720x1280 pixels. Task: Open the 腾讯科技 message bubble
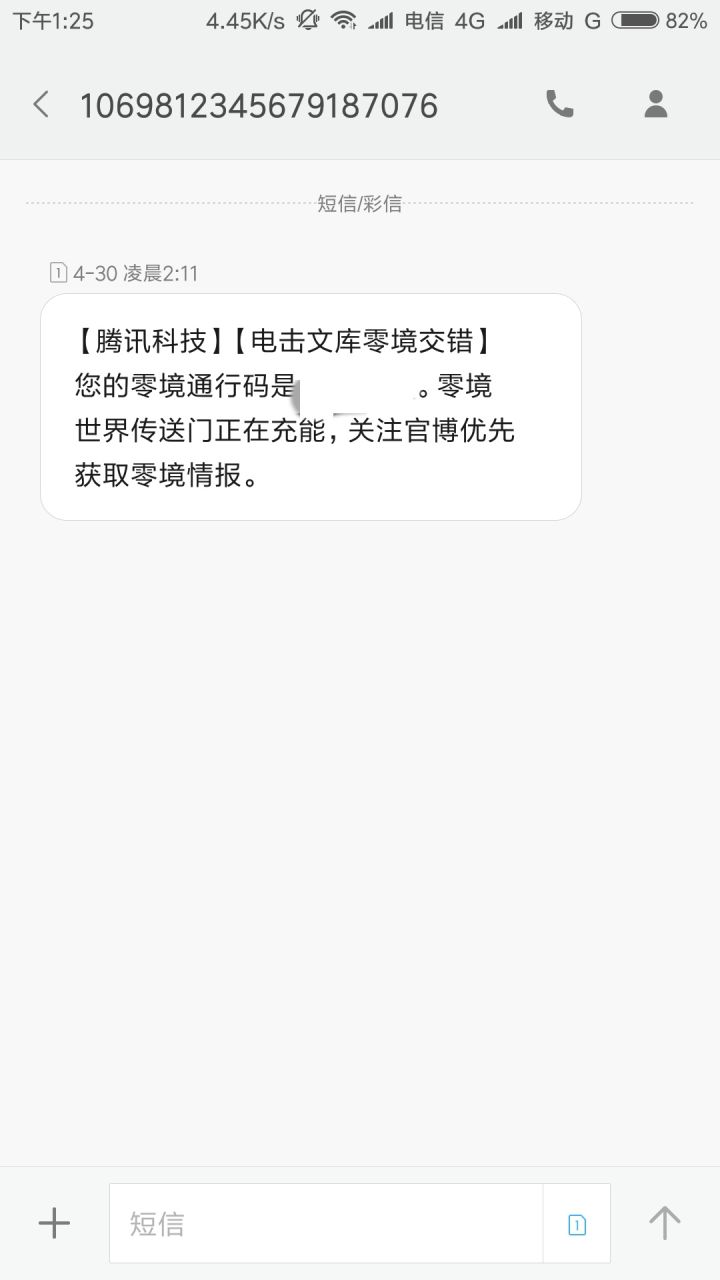click(311, 407)
